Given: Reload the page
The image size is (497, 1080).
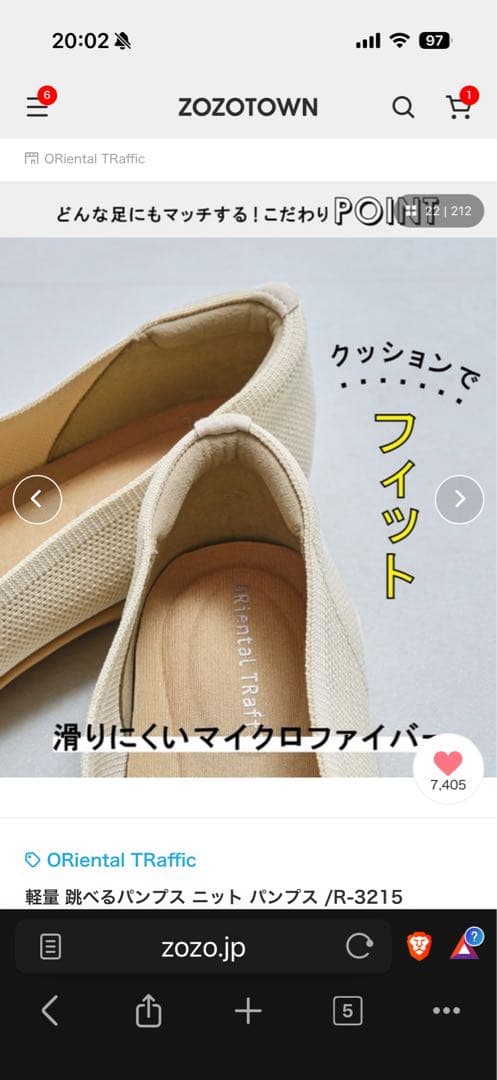Looking at the screenshot, I should (x=359, y=946).
